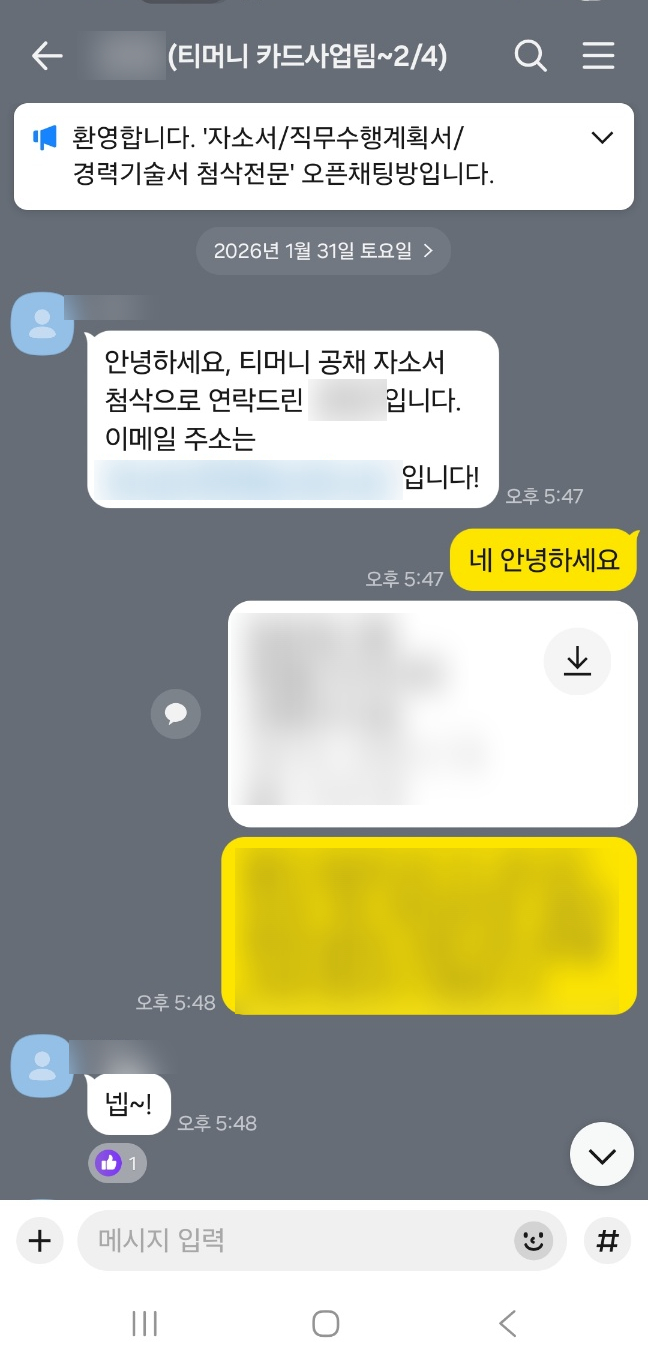Image resolution: width=648 pixels, height=1362 pixels.
Task: Open the profile picture above the greeting message
Action: click(x=42, y=323)
